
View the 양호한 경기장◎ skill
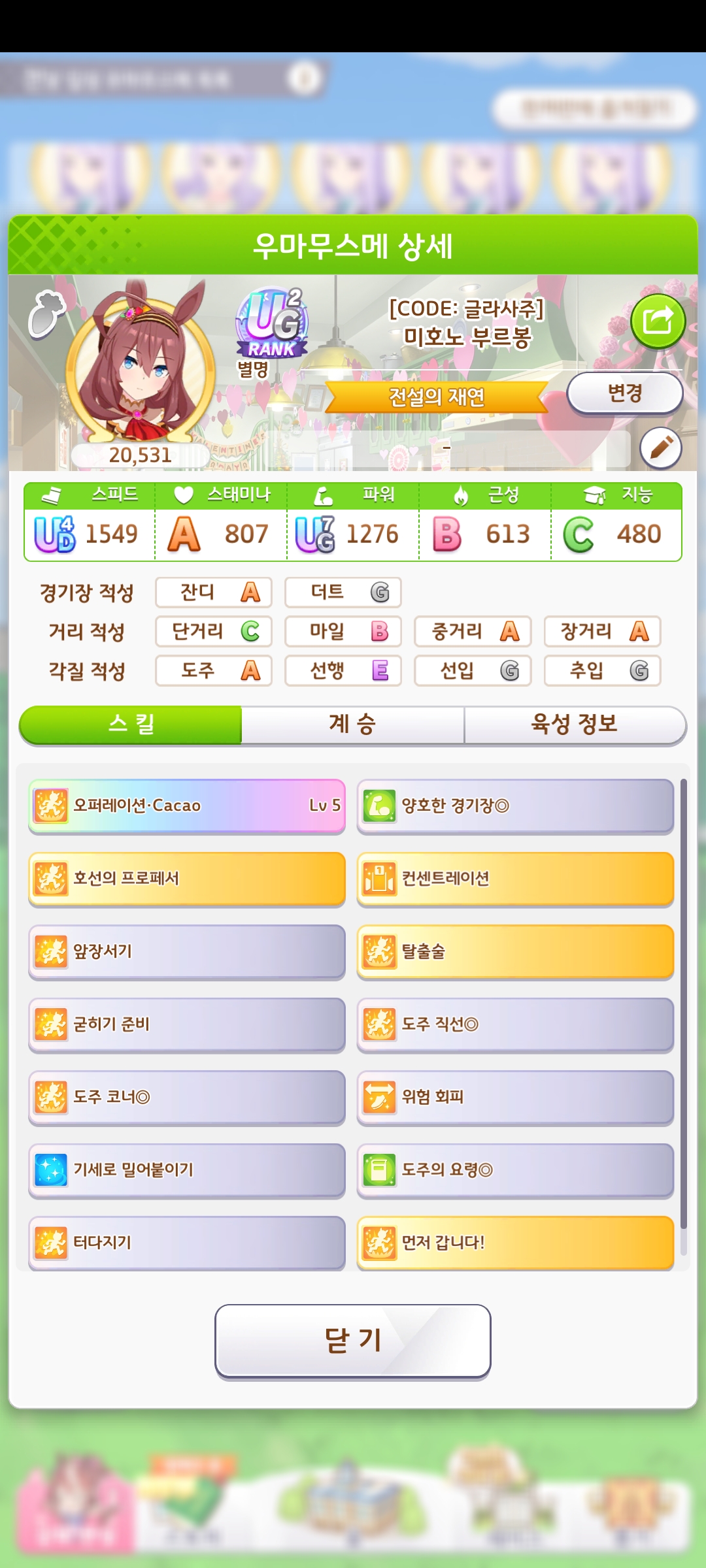tap(515, 806)
